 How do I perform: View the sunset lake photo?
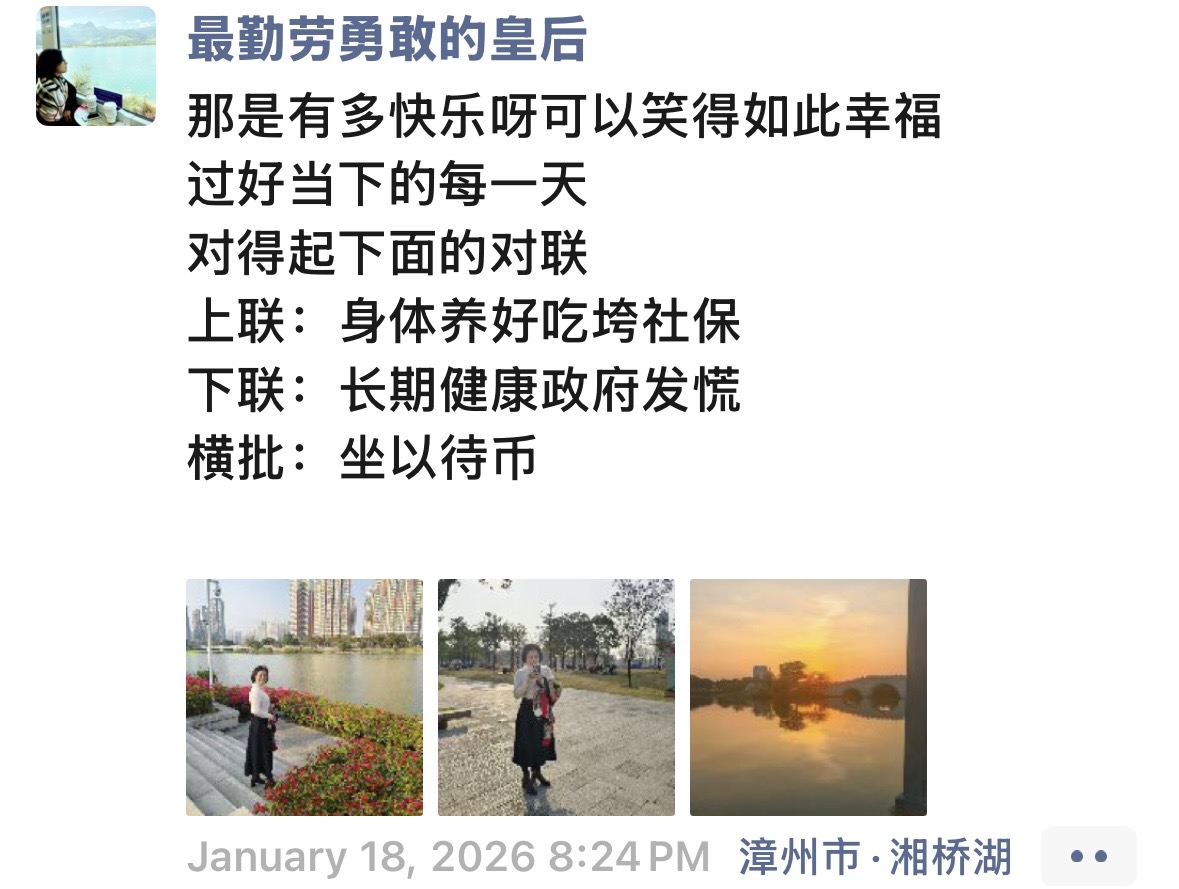(808, 697)
